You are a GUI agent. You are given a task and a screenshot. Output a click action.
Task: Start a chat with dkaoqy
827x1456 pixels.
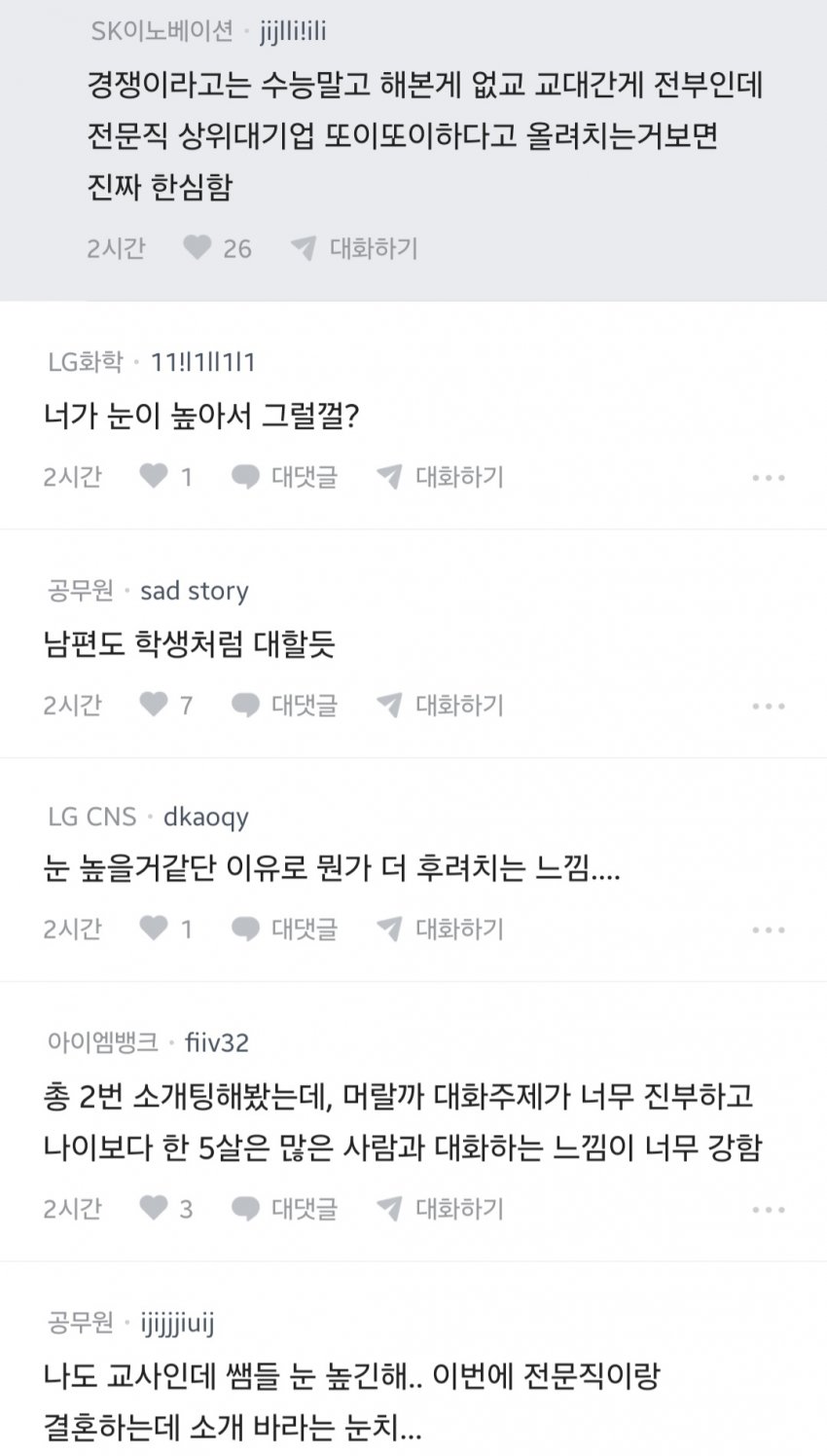click(441, 928)
